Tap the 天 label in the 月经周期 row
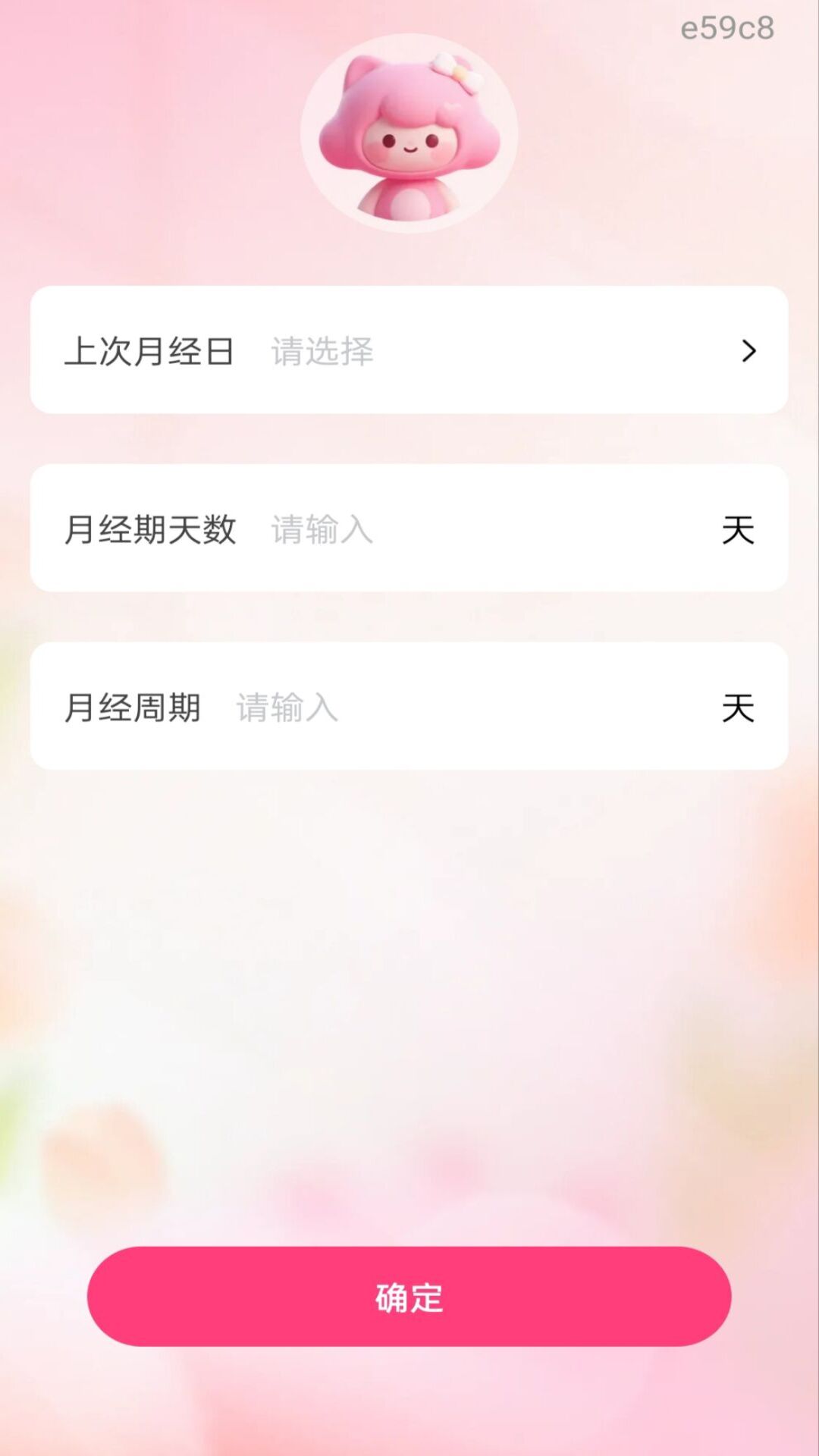The height and width of the screenshot is (1456, 819). click(738, 709)
